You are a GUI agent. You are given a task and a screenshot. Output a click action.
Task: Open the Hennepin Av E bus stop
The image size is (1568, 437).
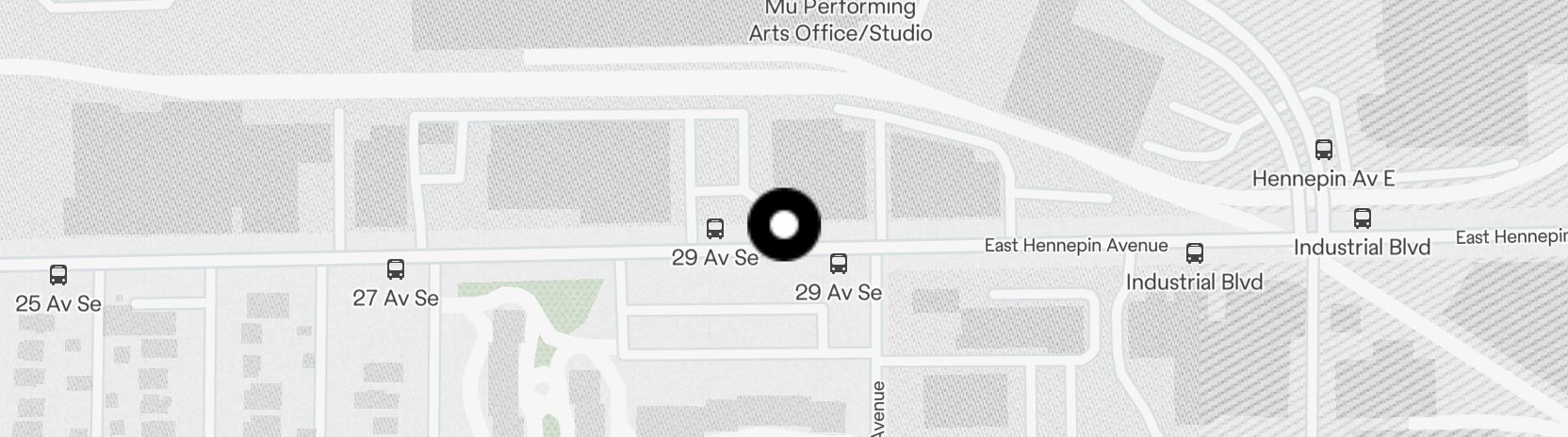point(1324,150)
